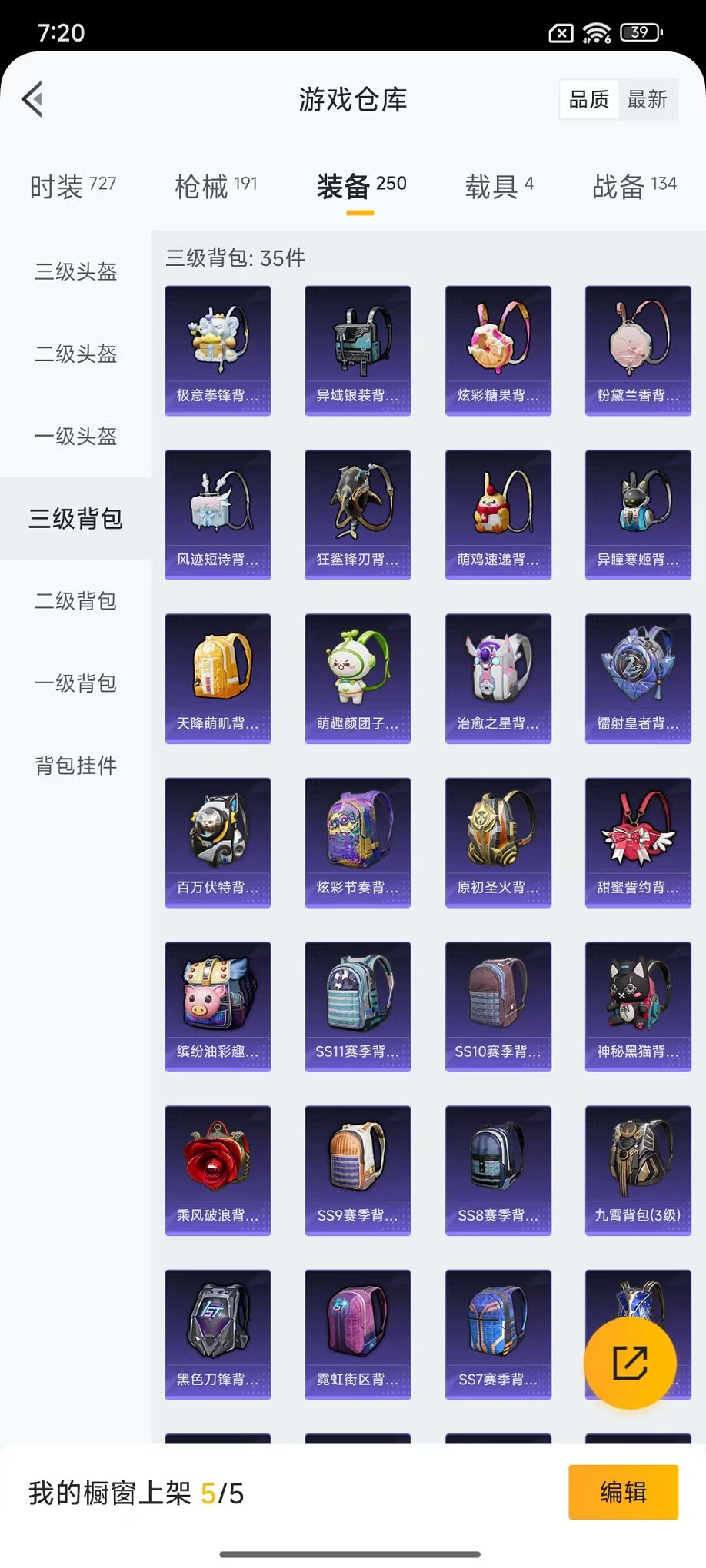Open the 战备 tab
The height and width of the screenshot is (1568, 706).
[634, 186]
